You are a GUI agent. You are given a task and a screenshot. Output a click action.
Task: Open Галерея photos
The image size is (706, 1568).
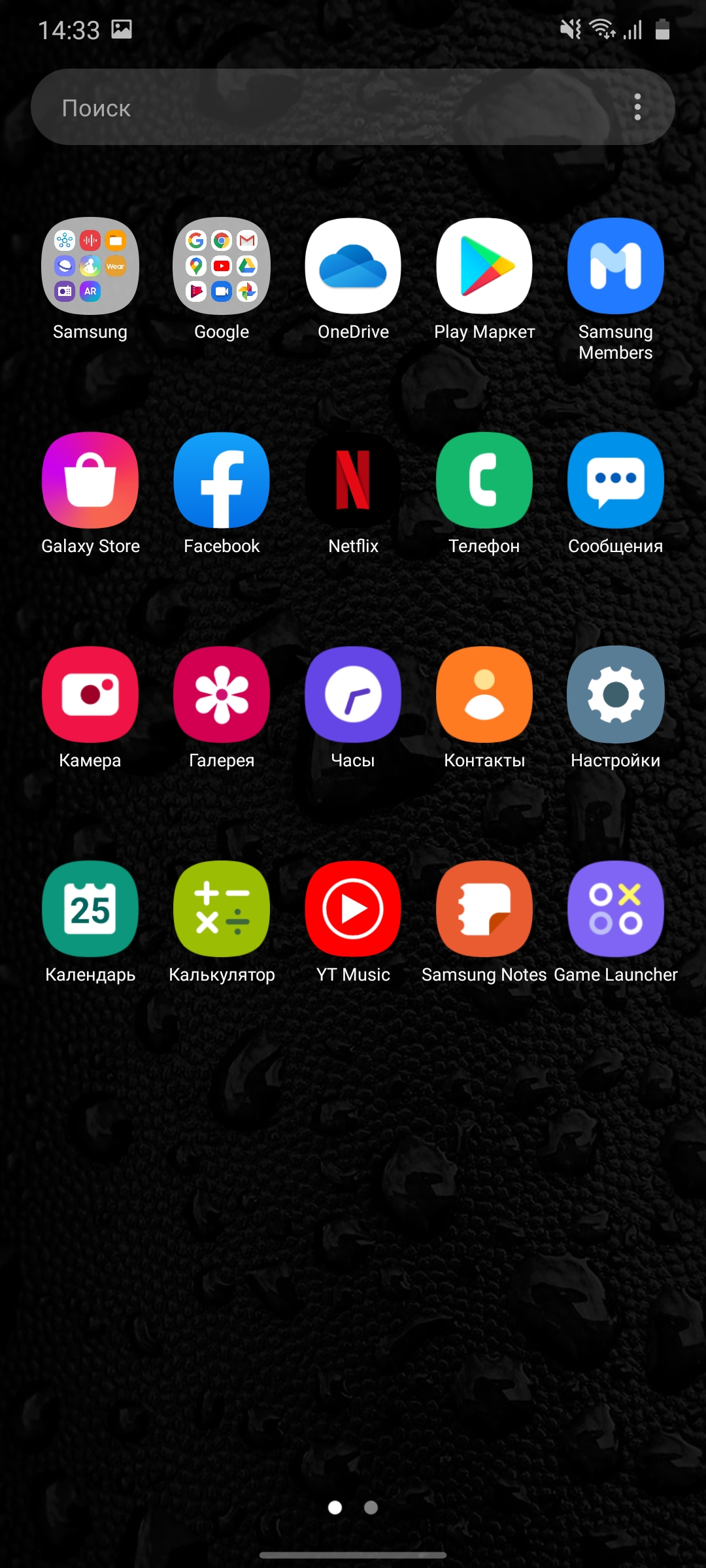(222, 694)
